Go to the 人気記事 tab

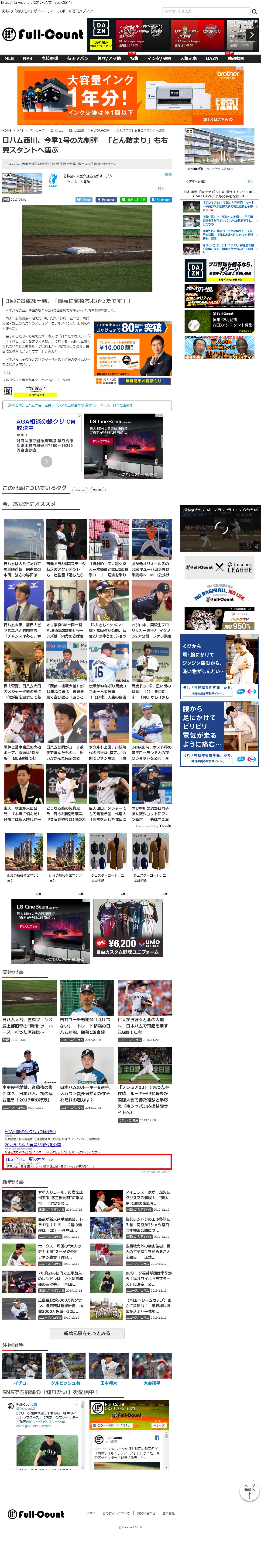point(189,59)
